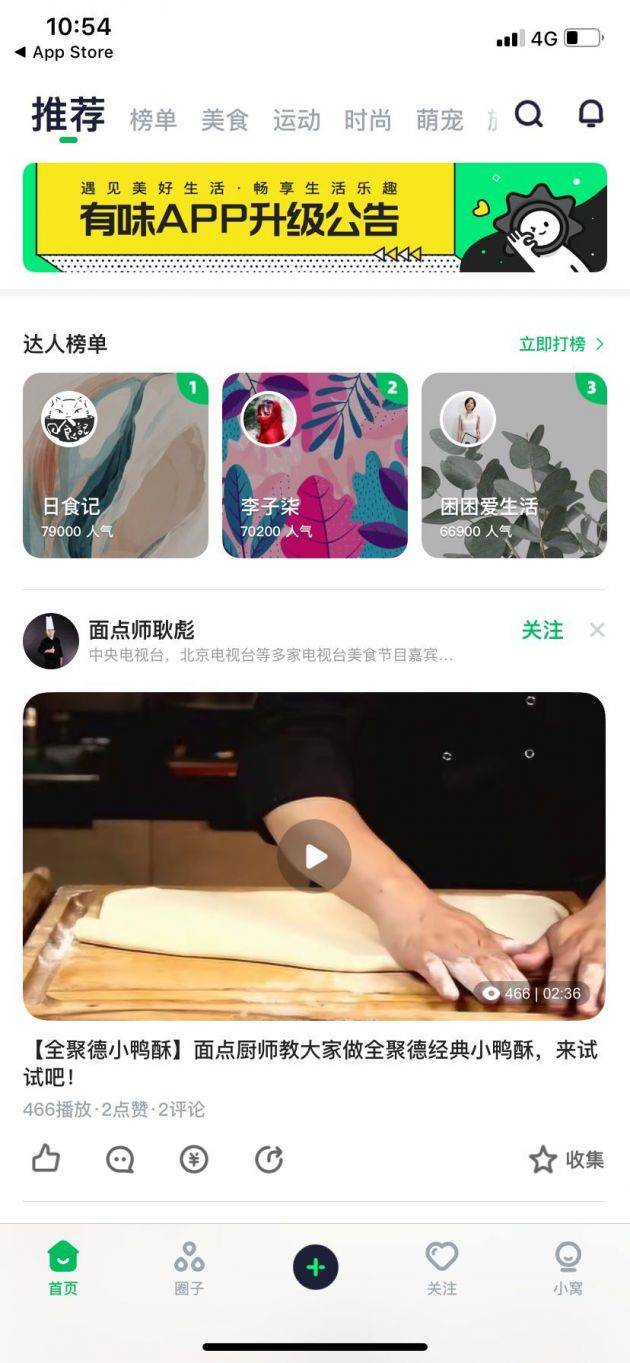
Task: Tap the plus button to create
Action: (315, 1268)
